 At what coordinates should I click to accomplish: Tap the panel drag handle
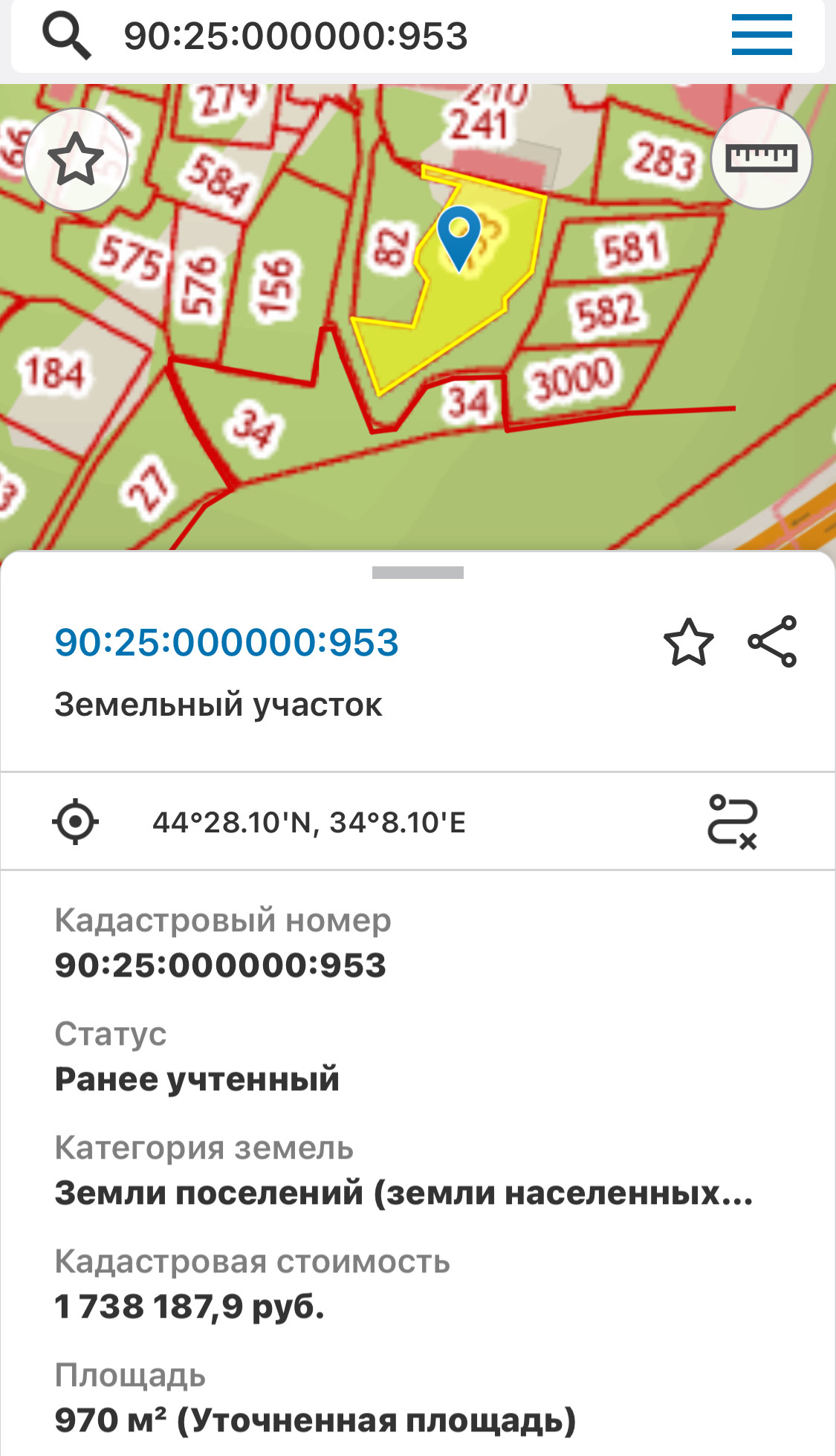pyautogui.click(x=418, y=572)
